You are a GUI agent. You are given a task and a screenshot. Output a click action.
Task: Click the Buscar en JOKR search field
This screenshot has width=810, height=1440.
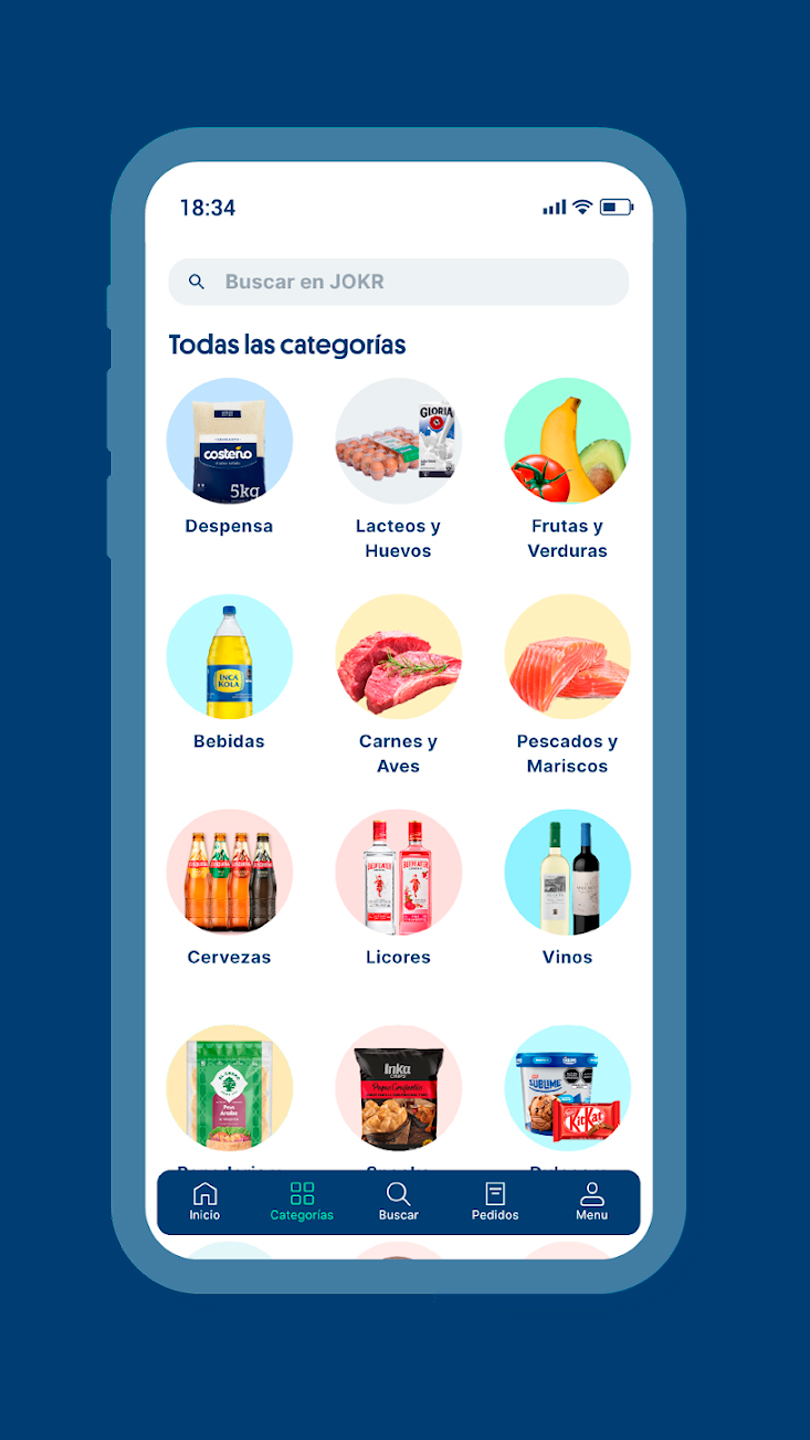point(398,281)
